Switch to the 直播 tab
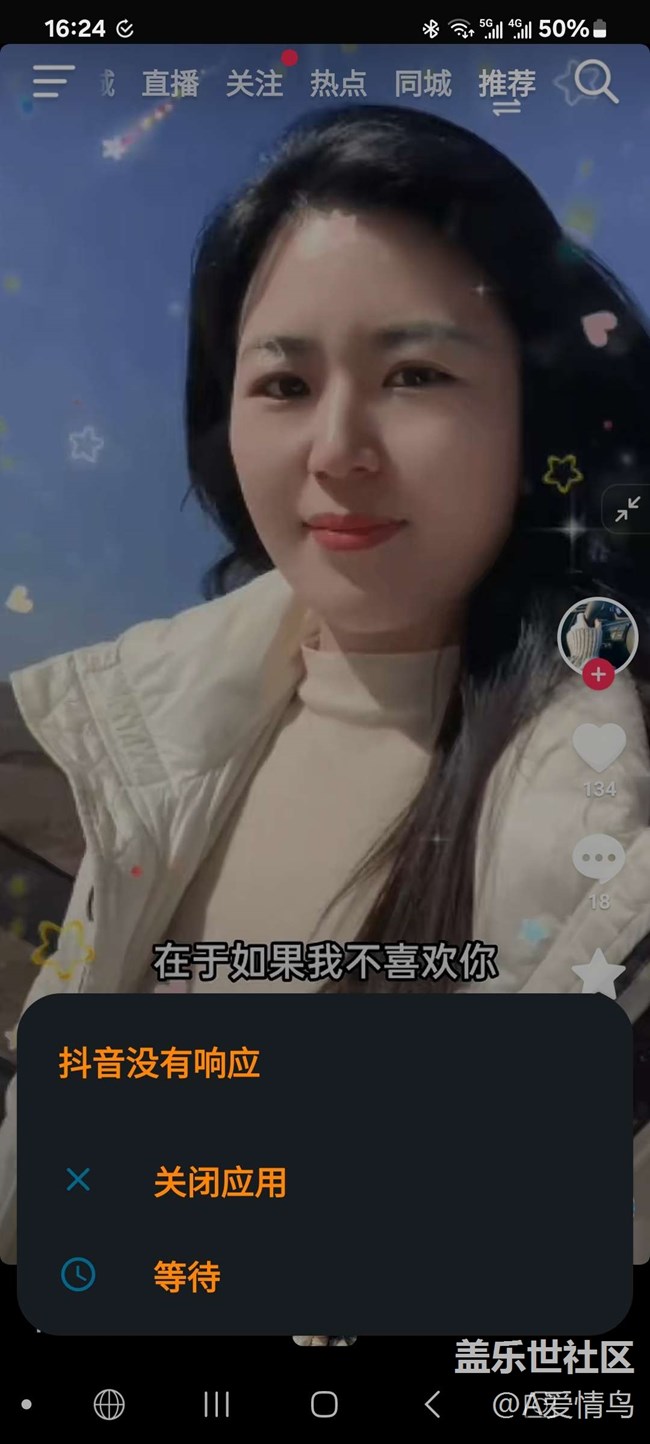Screen dimensions: 650x1444 [x=170, y=83]
